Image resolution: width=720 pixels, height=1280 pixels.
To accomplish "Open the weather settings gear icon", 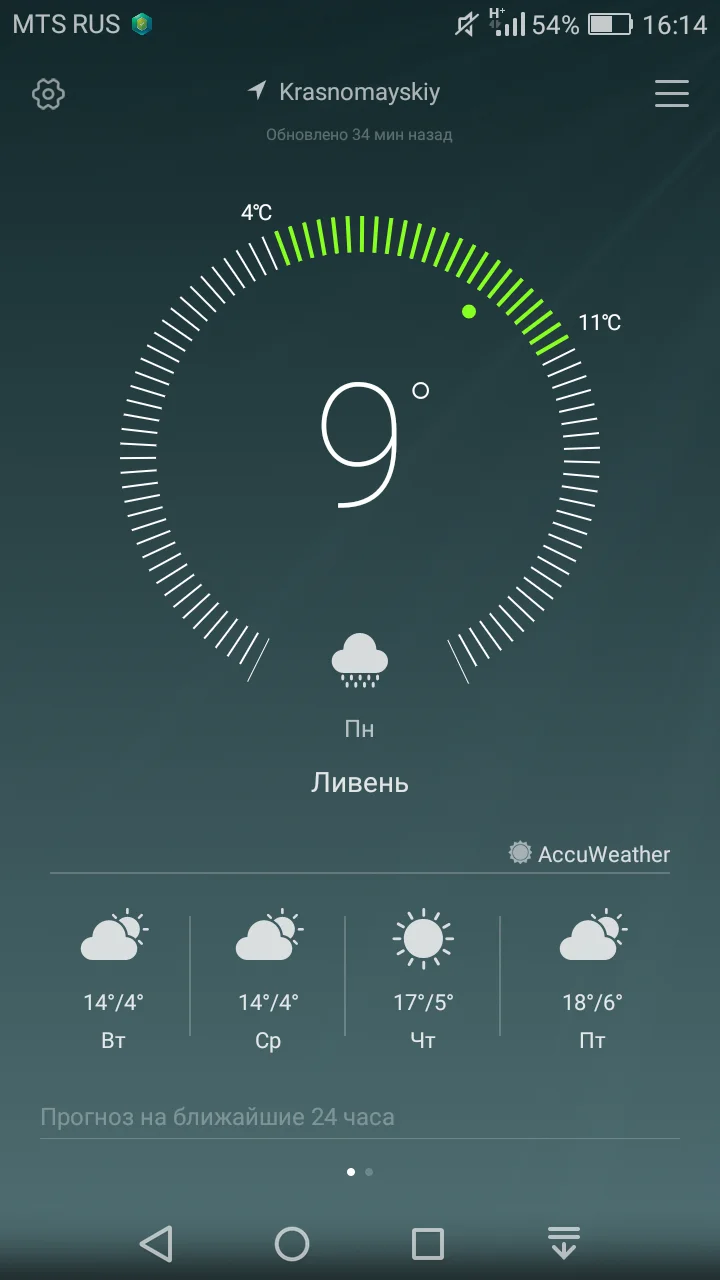I will [x=47, y=94].
